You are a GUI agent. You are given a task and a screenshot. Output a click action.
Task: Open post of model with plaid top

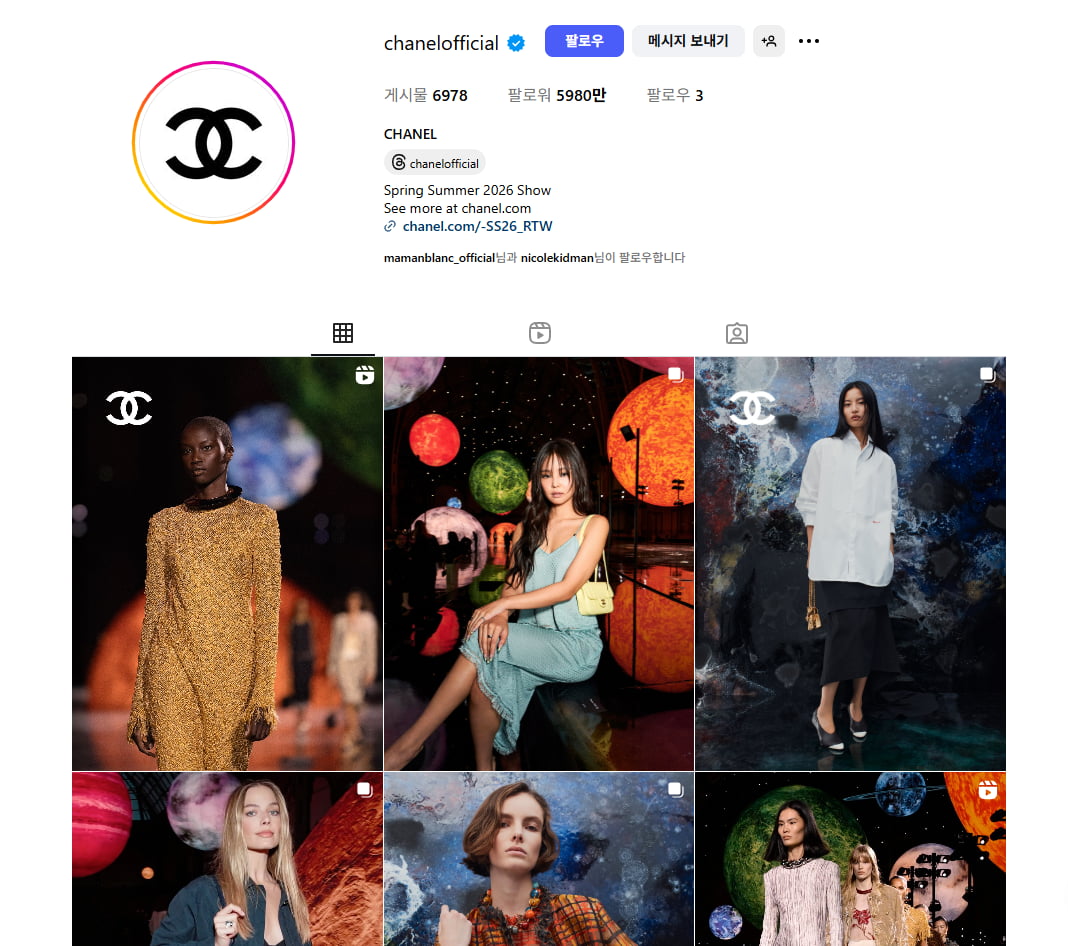coord(538,858)
